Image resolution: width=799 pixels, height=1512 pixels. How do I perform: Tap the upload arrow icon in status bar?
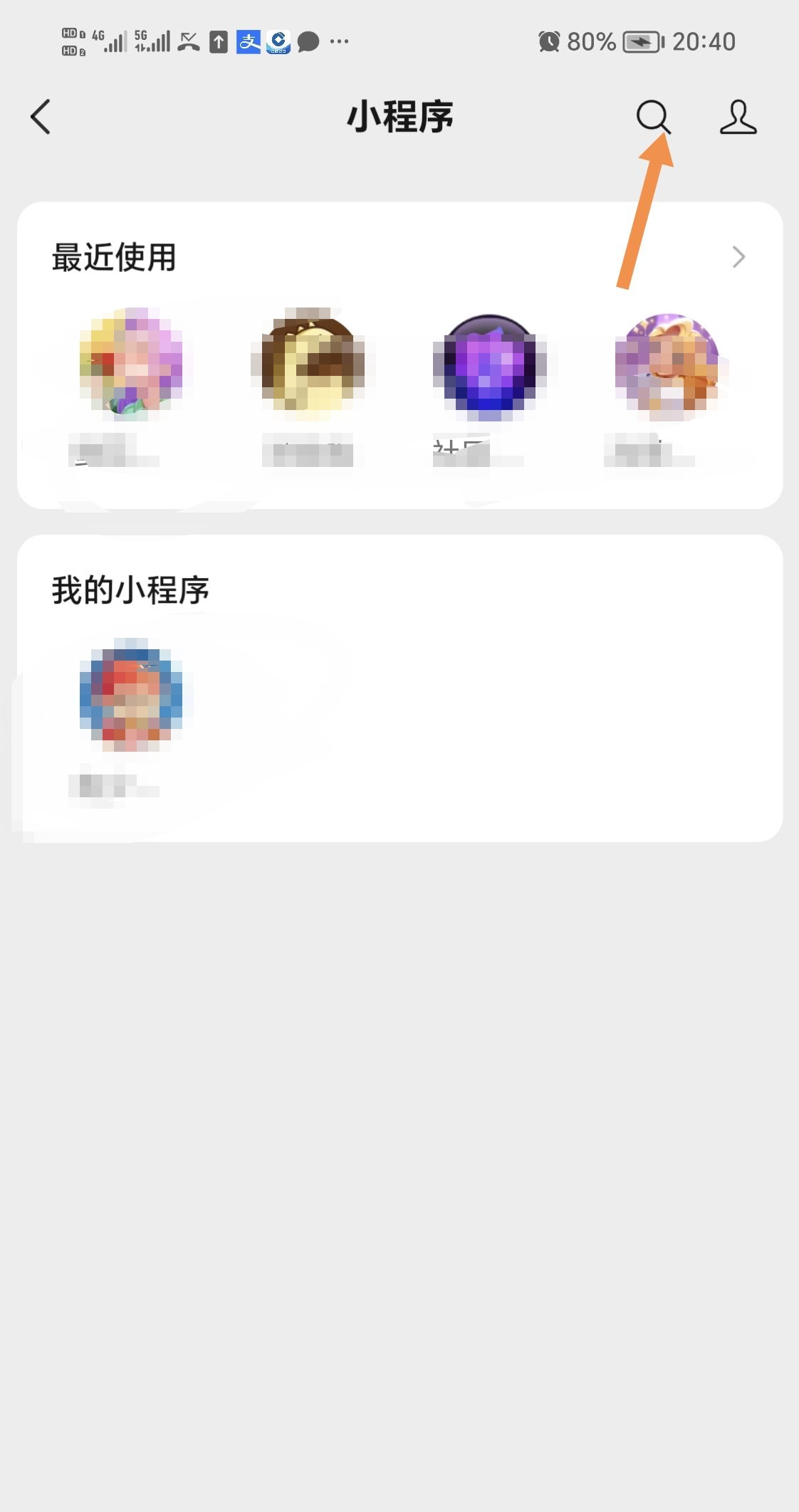[x=217, y=41]
